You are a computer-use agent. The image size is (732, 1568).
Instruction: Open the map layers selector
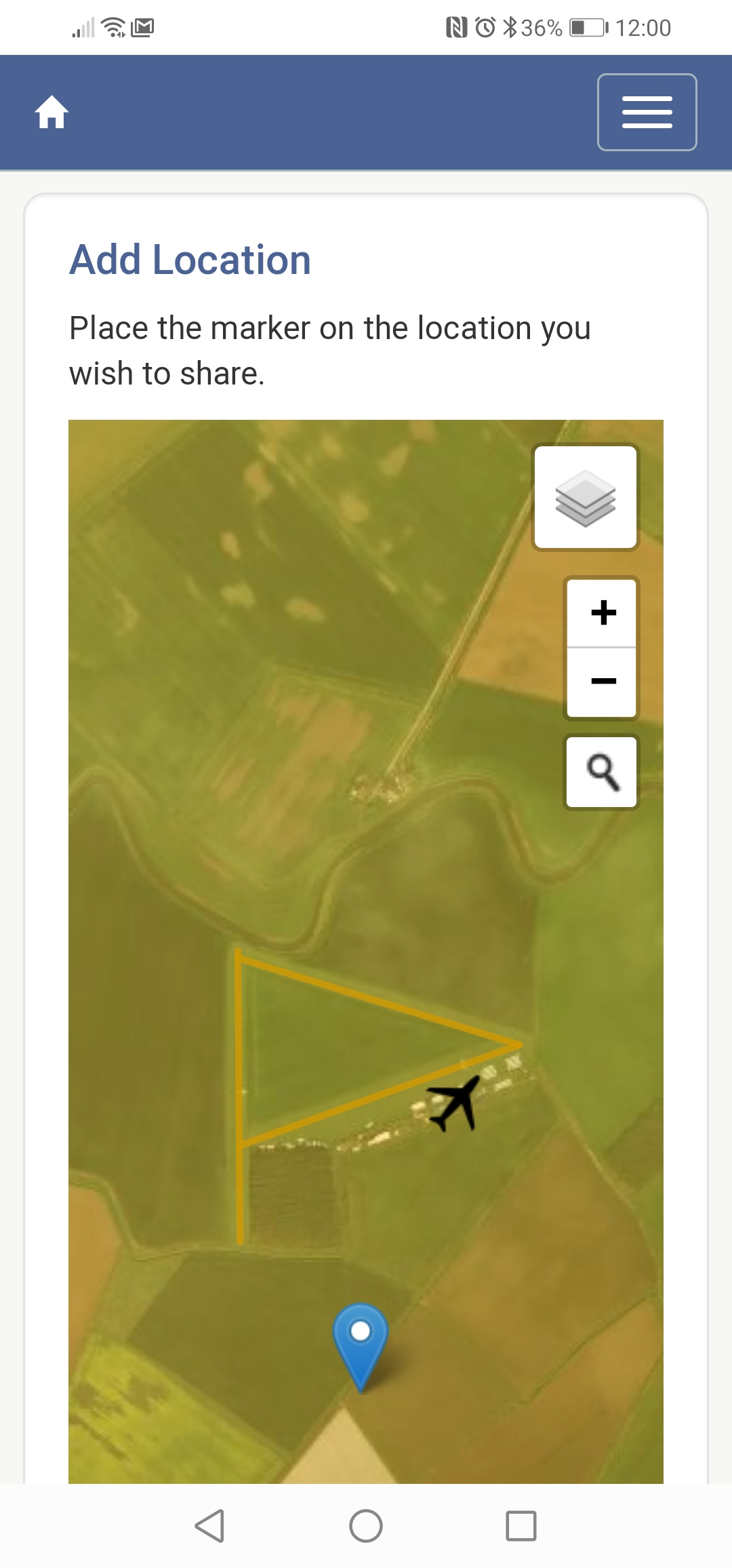click(586, 497)
